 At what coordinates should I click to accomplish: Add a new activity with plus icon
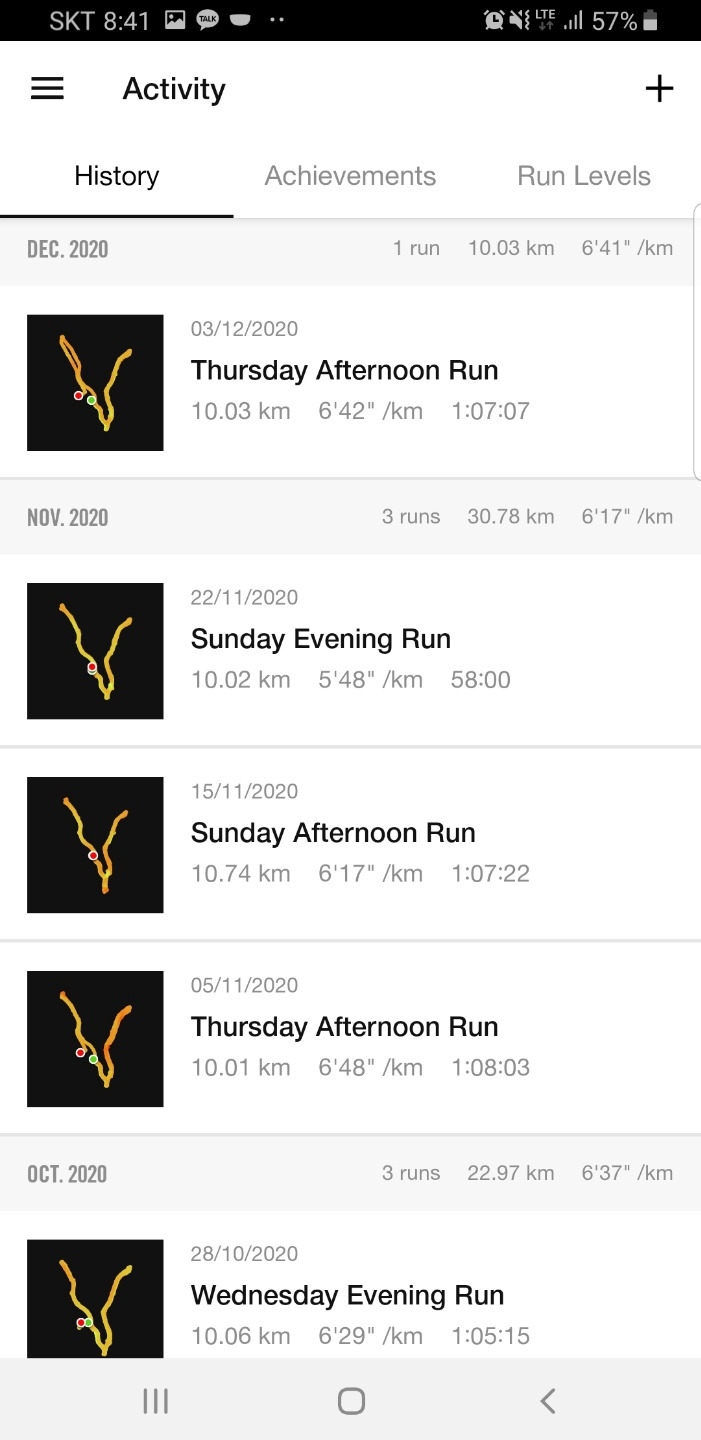point(659,89)
